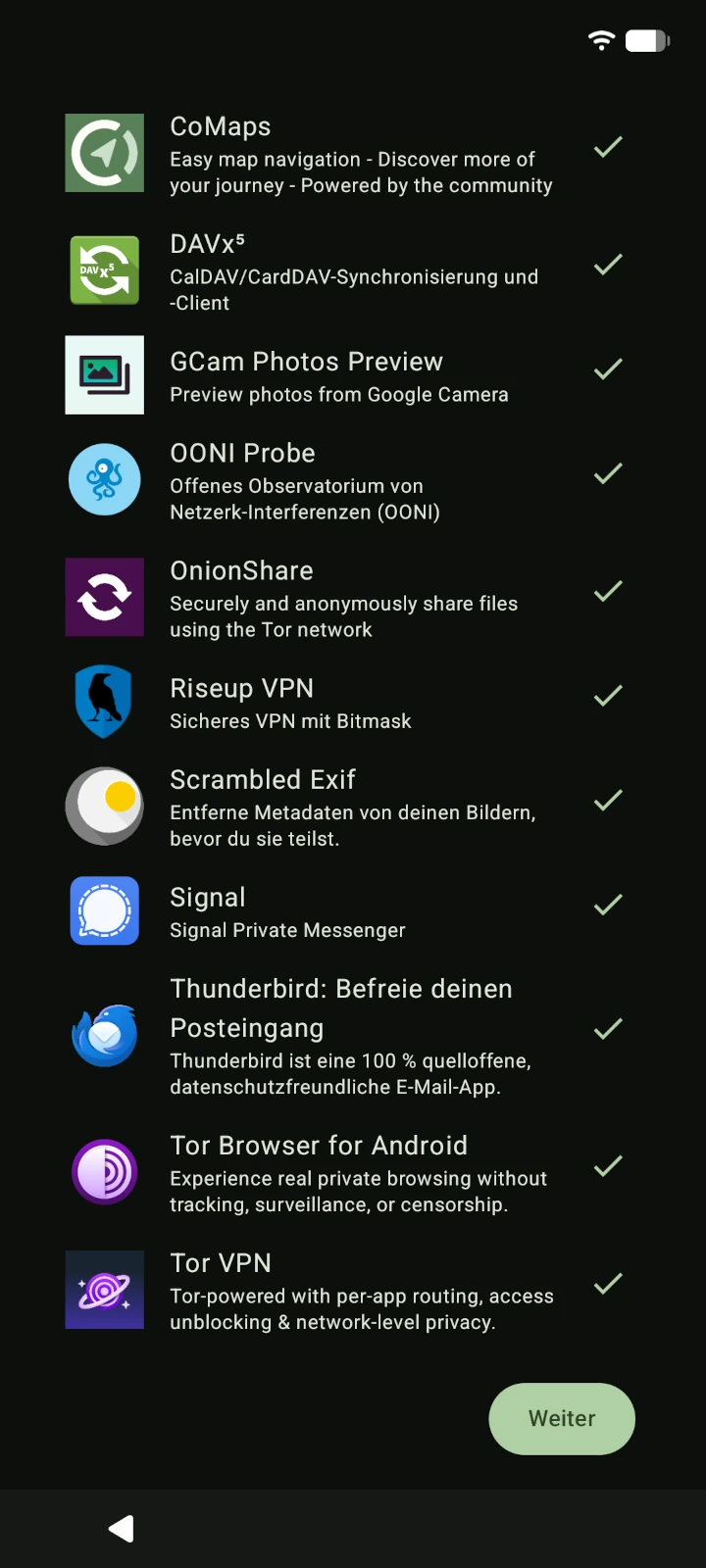
Task: Toggle the OnionShare checkmark
Action: pyautogui.click(x=608, y=591)
